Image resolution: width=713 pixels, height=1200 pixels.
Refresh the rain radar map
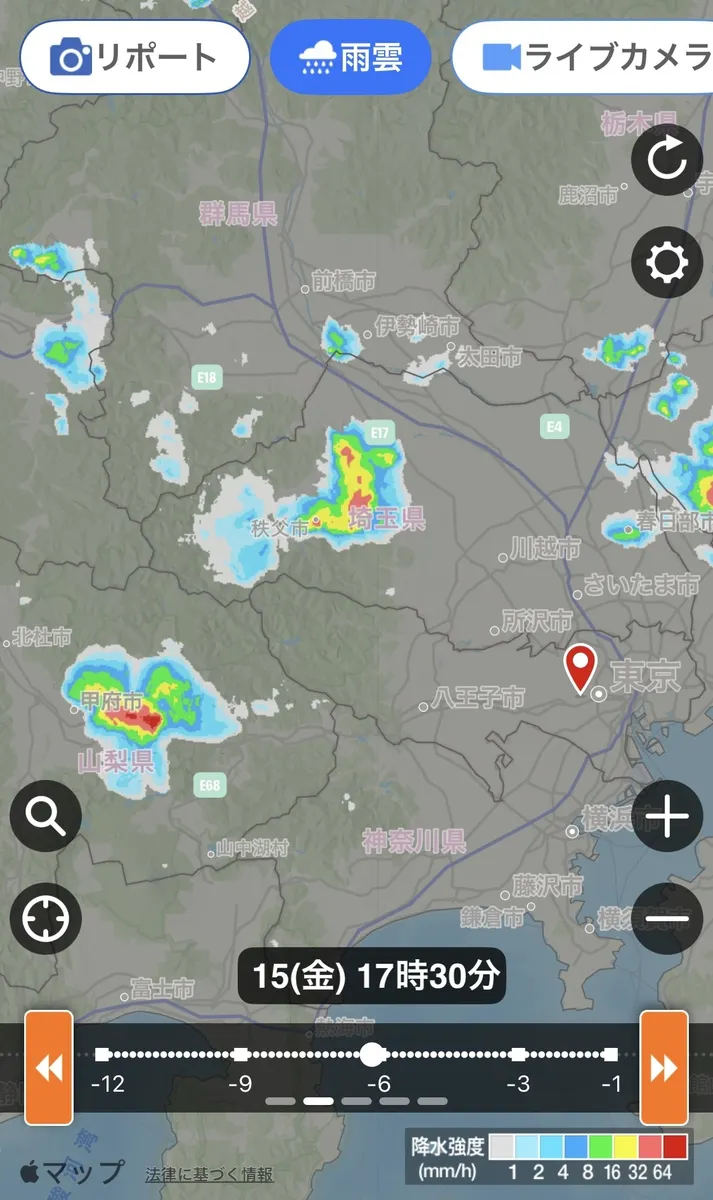pyautogui.click(x=667, y=160)
